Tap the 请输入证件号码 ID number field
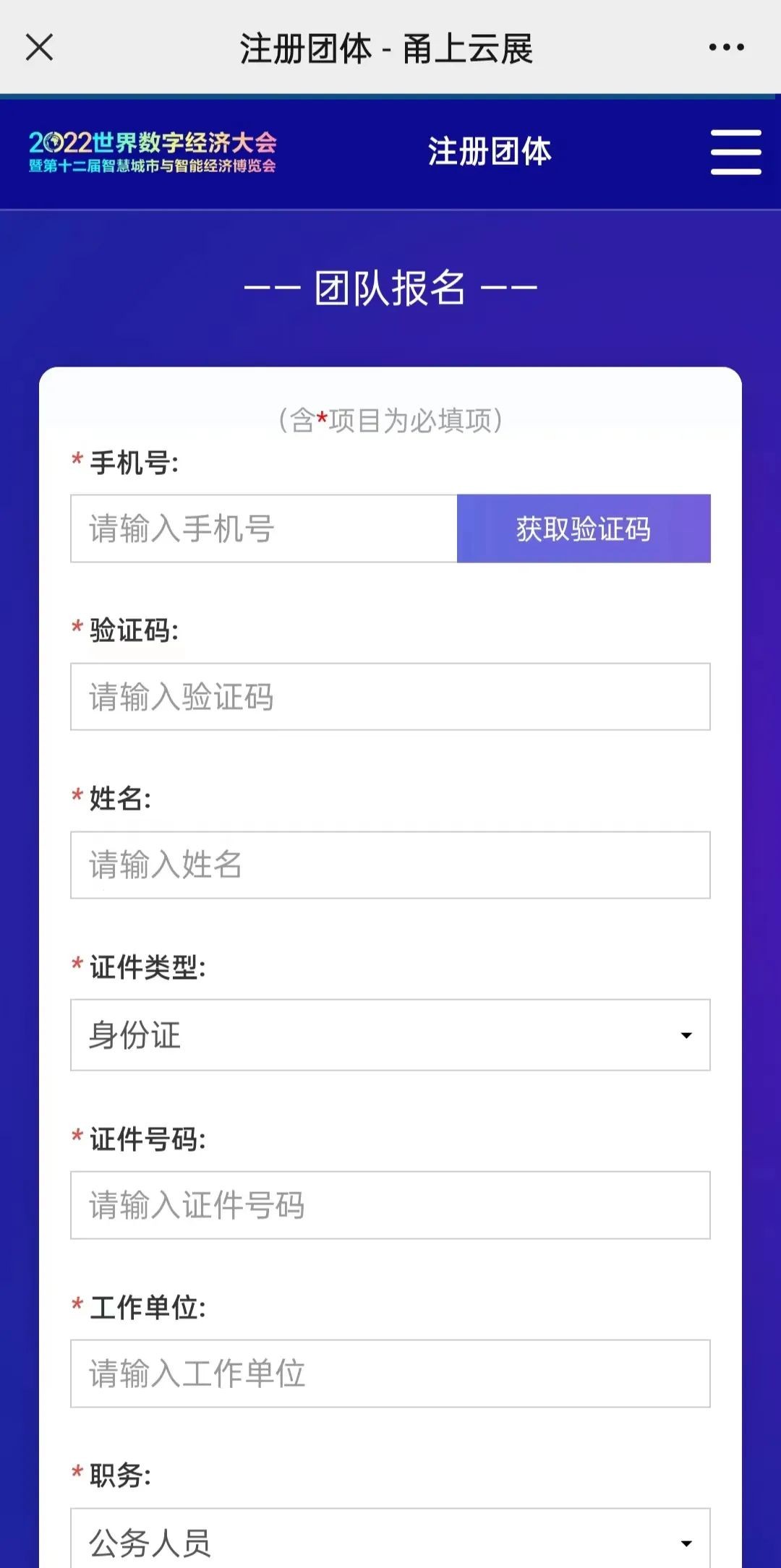Image resolution: width=781 pixels, height=1568 pixels. point(390,1205)
